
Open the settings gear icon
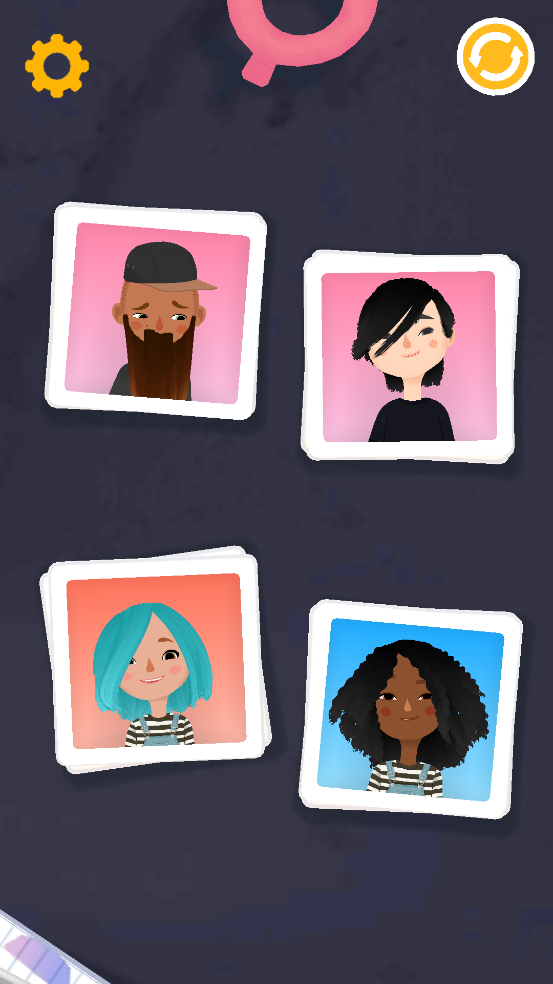57,66
